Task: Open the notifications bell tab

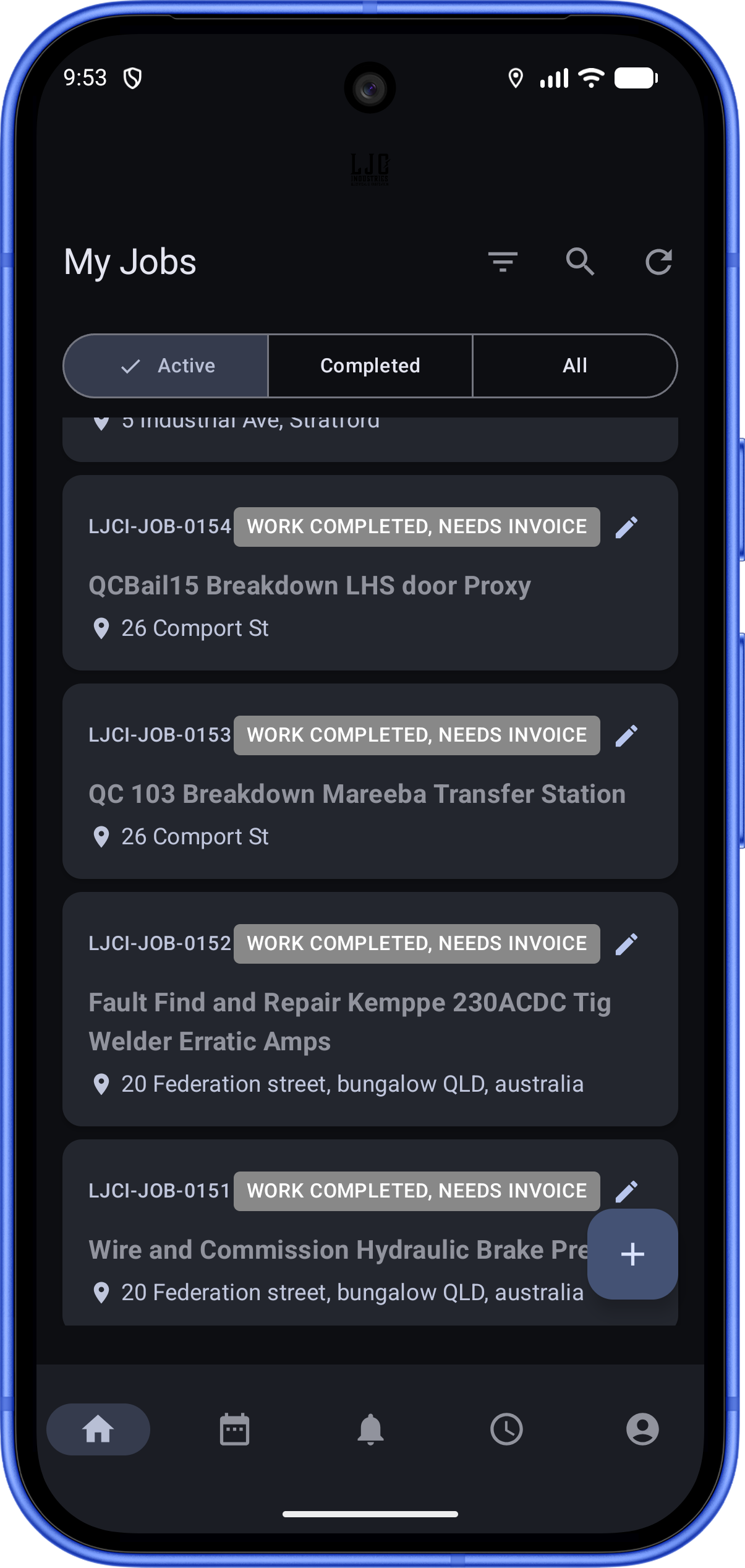Action: pos(370,1429)
